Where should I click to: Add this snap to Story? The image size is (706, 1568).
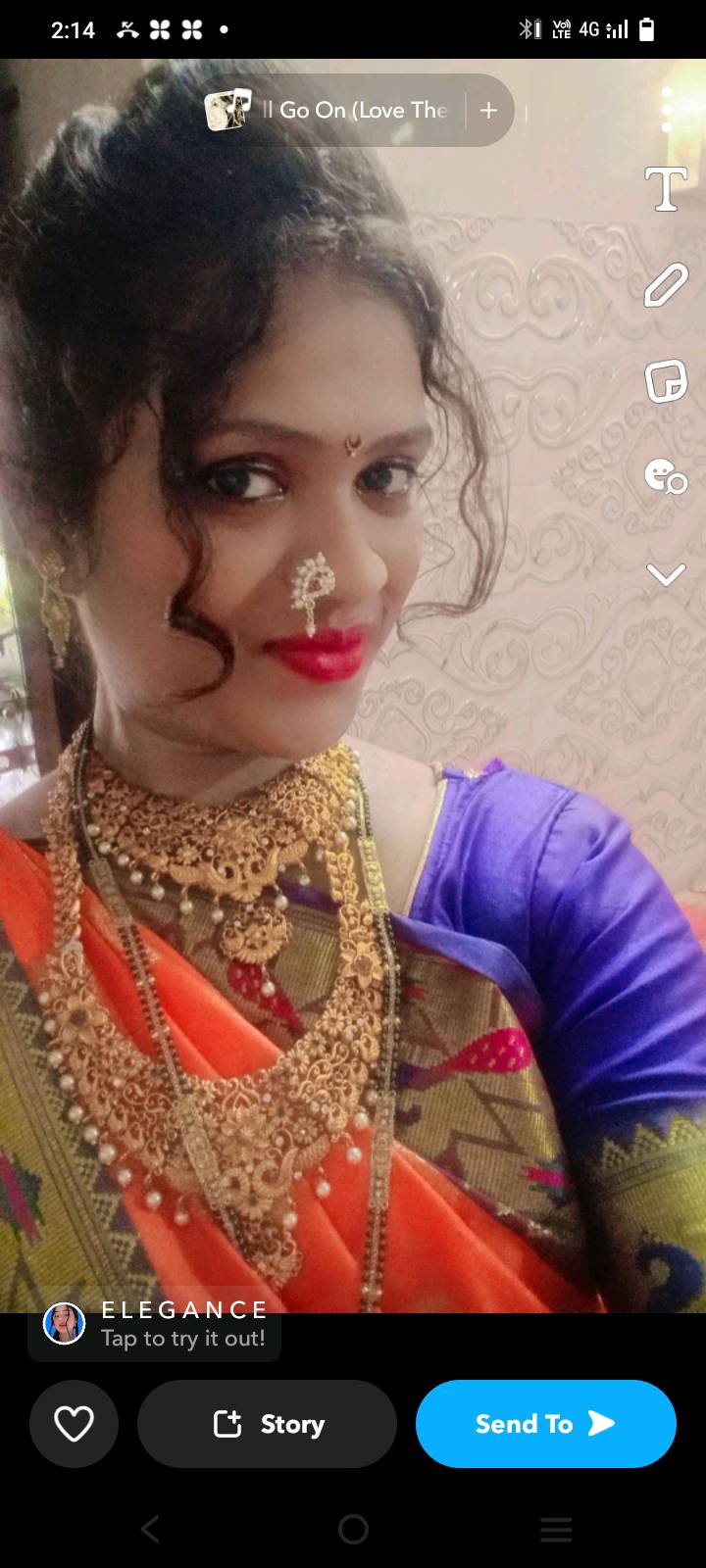267,1424
